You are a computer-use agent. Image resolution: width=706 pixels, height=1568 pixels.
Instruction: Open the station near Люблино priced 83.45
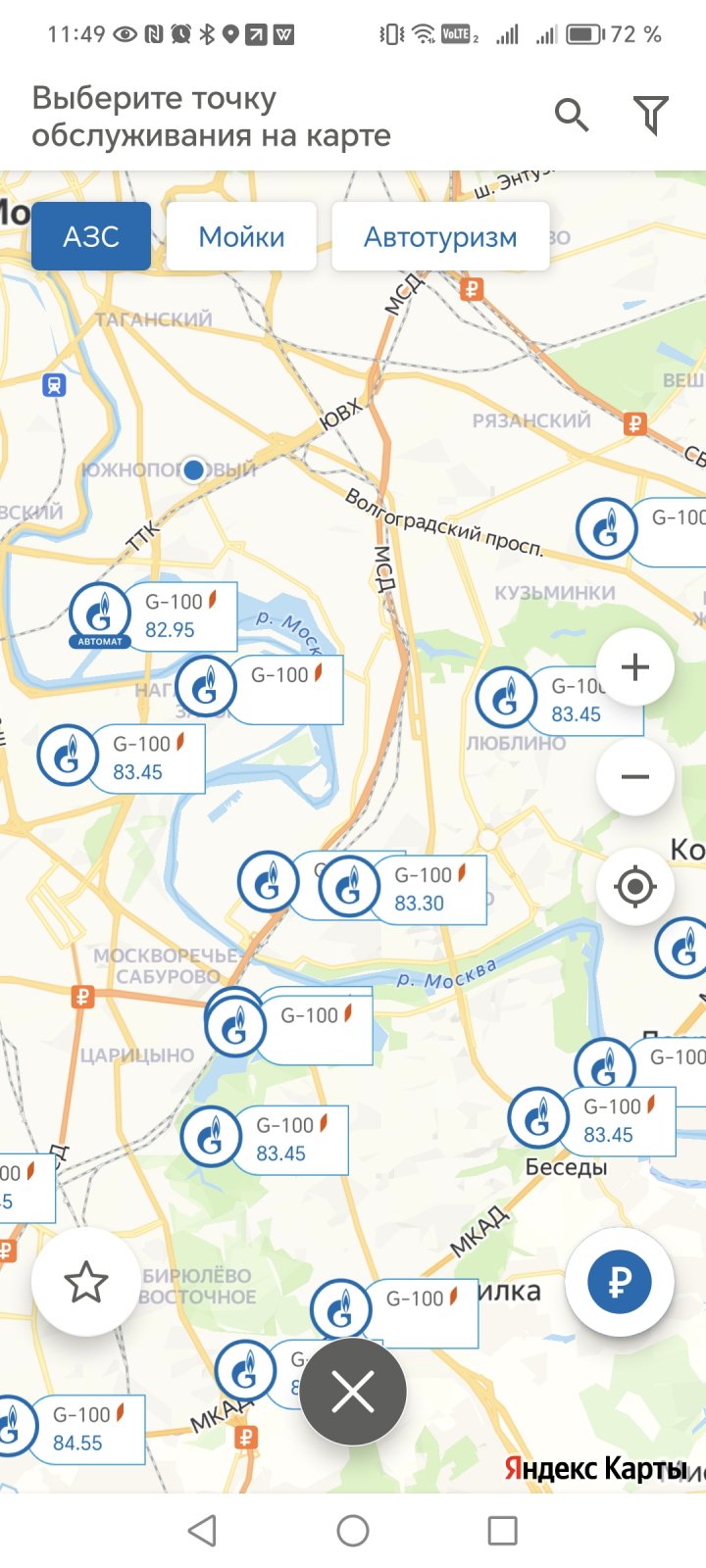(559, 700)
